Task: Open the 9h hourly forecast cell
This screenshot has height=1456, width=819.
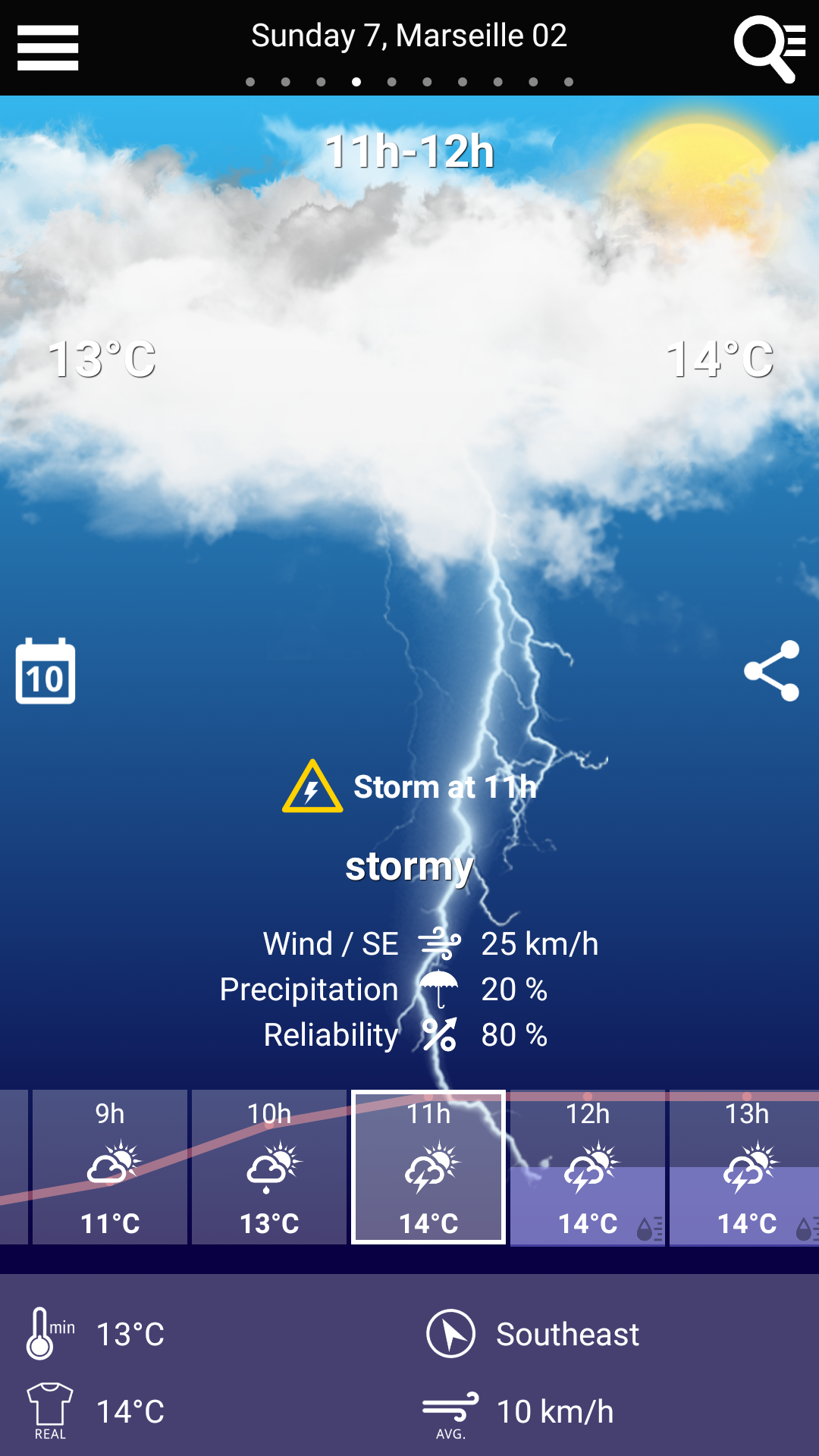Action: [110, 1168]
